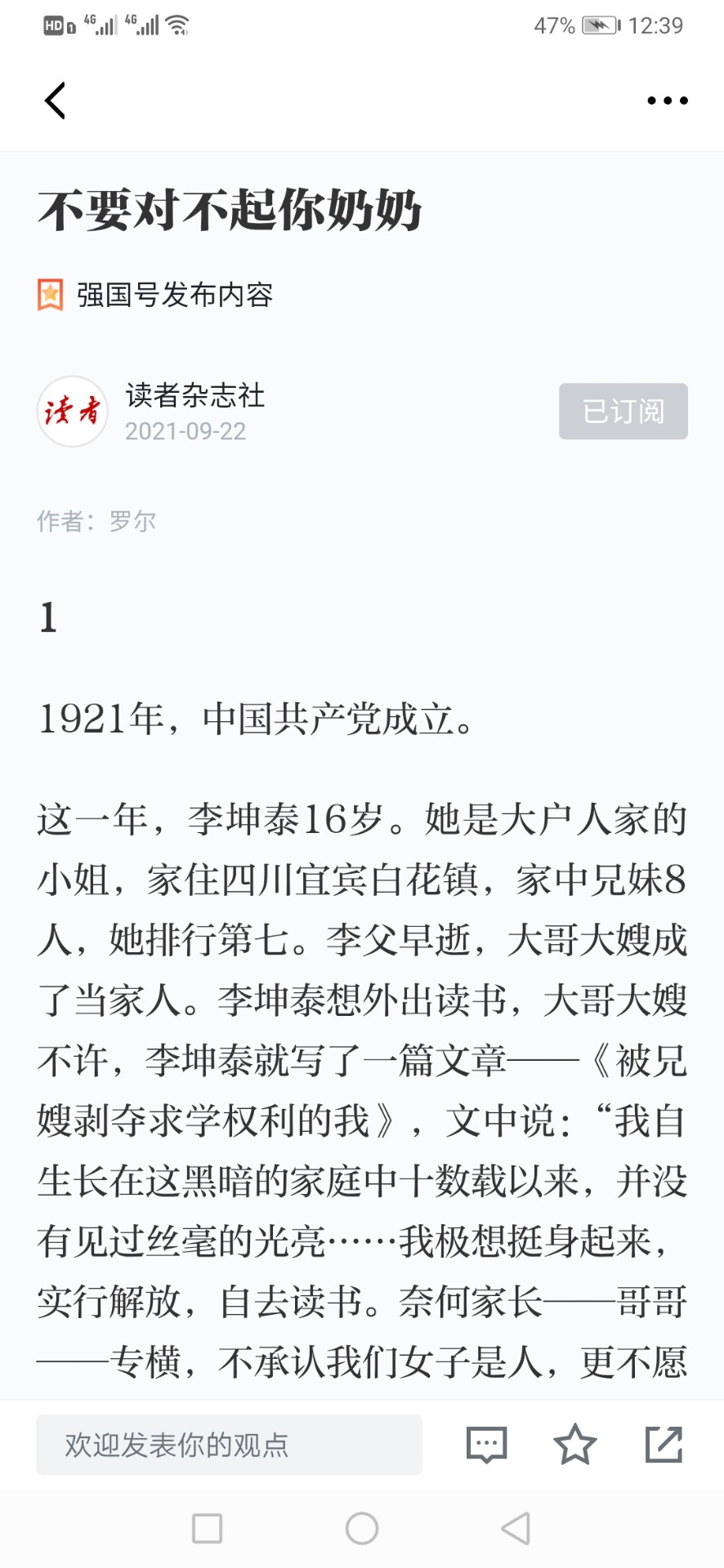The width and height of the screenshot is (724, 1568).
Task: Favorite this article with the star icon
Action: (x=575, y=1445)
